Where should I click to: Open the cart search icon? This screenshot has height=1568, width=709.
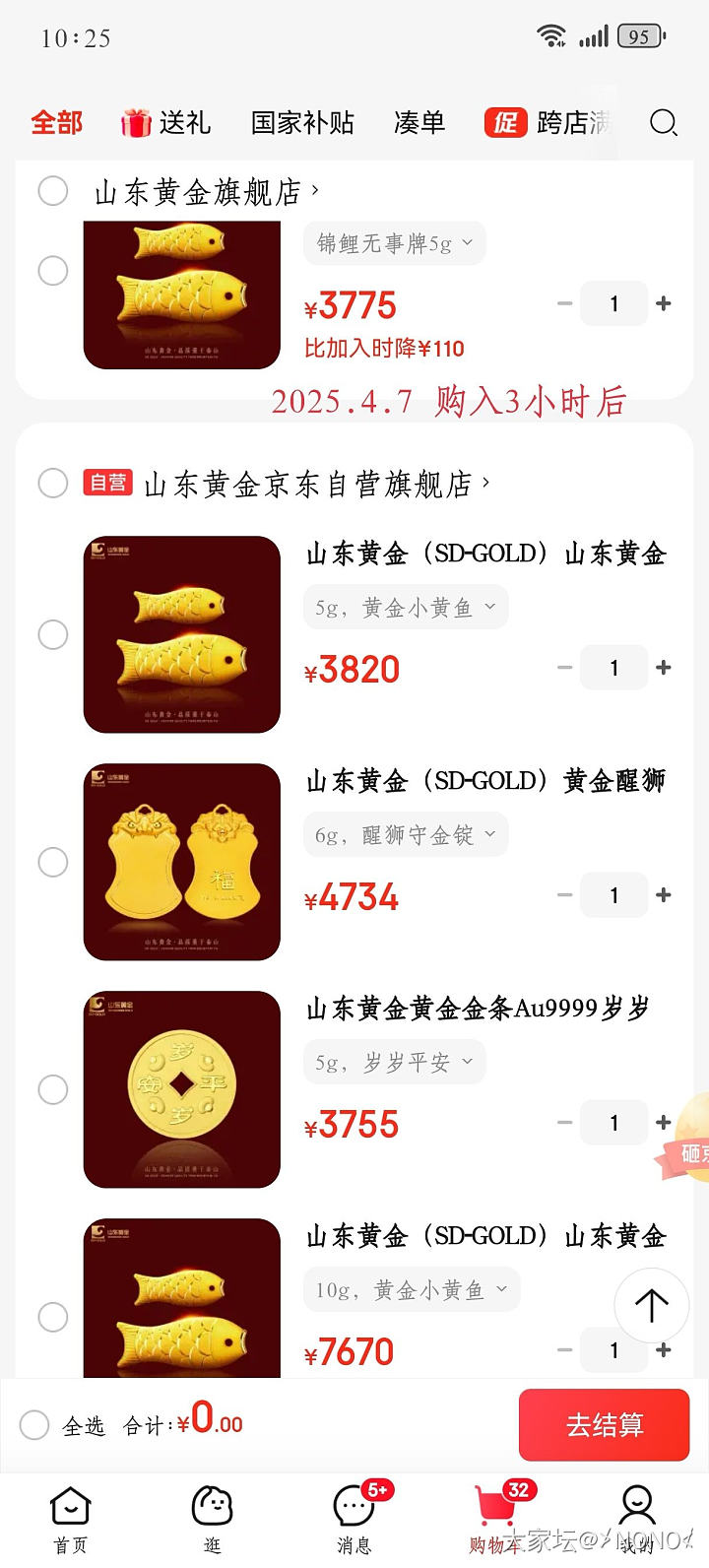click(664, 123)
